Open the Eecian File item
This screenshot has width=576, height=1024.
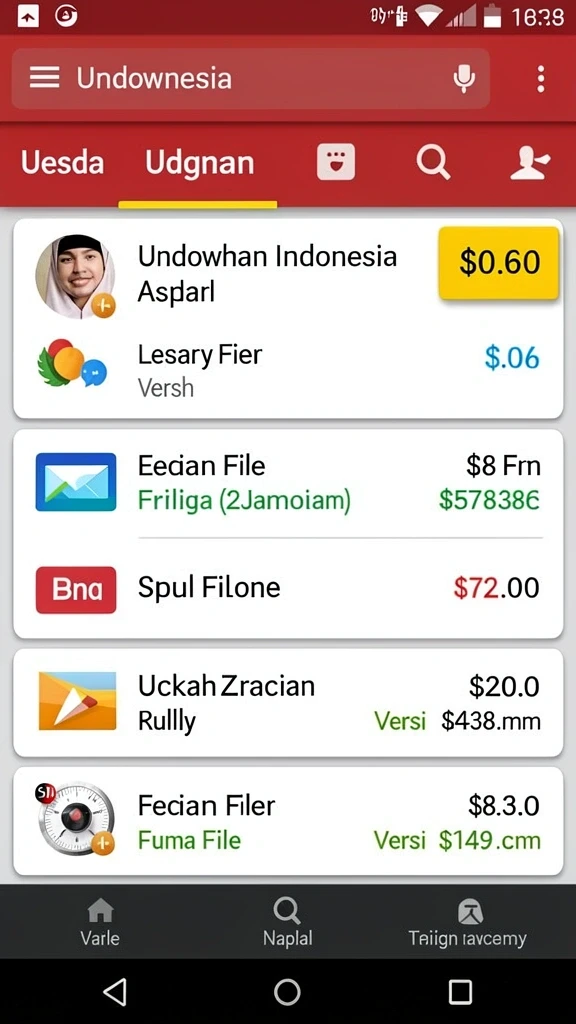(x=288, y=483)
